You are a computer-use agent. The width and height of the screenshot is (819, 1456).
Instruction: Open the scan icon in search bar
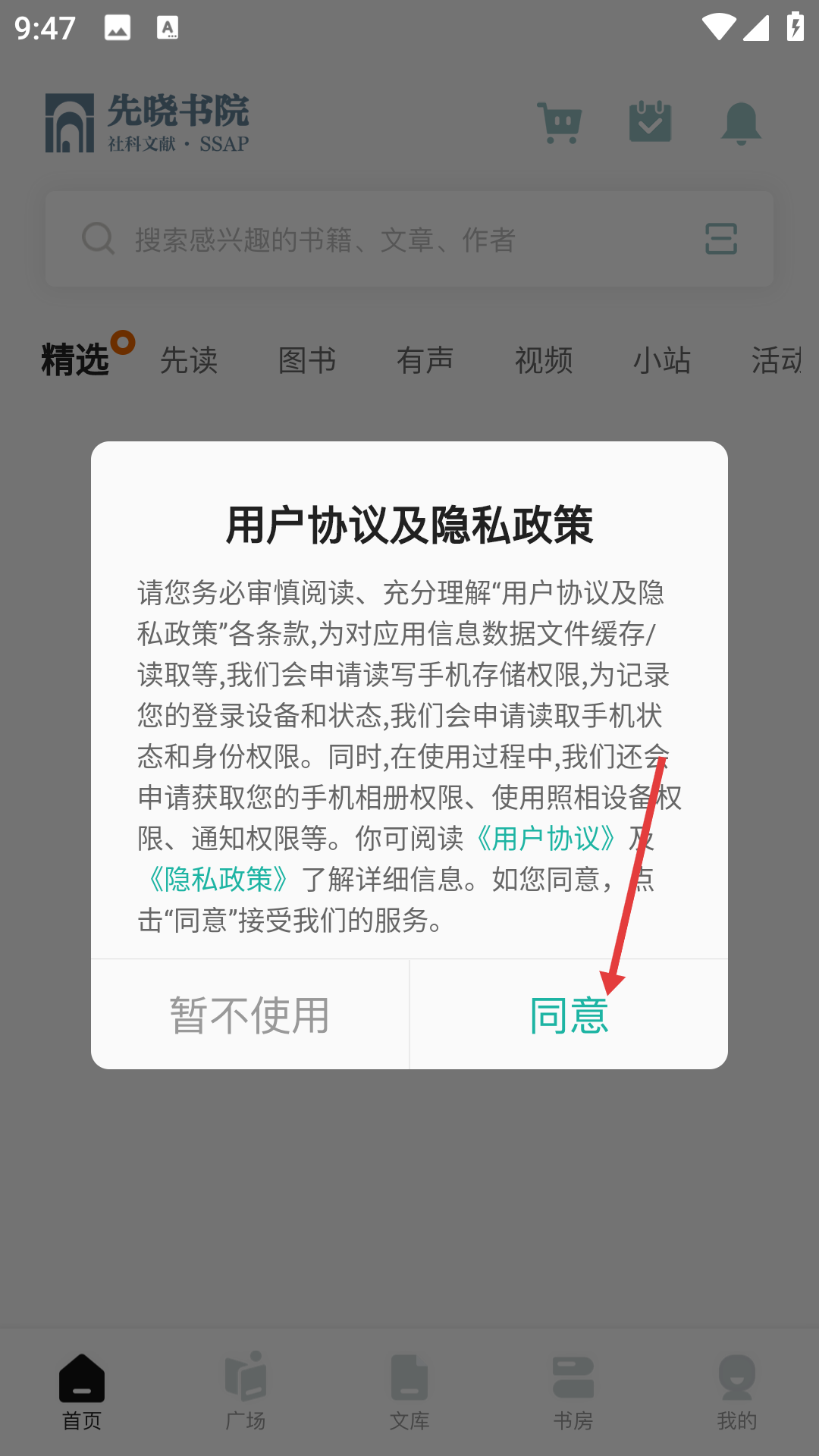click(721, 239)
